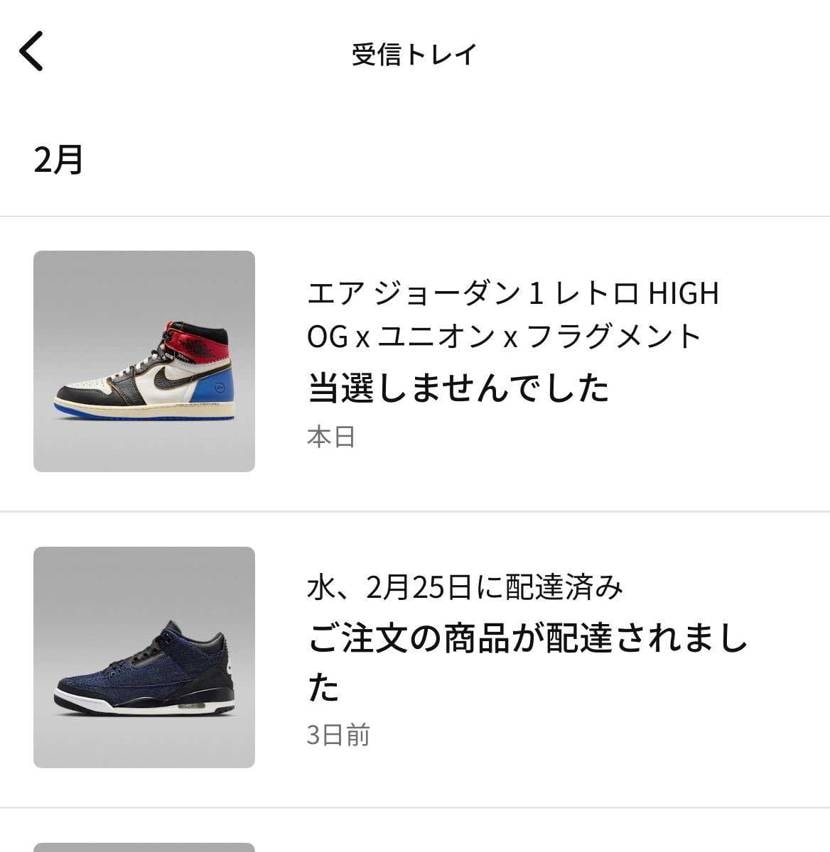Tap the back arrow to exit the inbox
Viewport: 830px width, 852px height.
coord(32,50)
